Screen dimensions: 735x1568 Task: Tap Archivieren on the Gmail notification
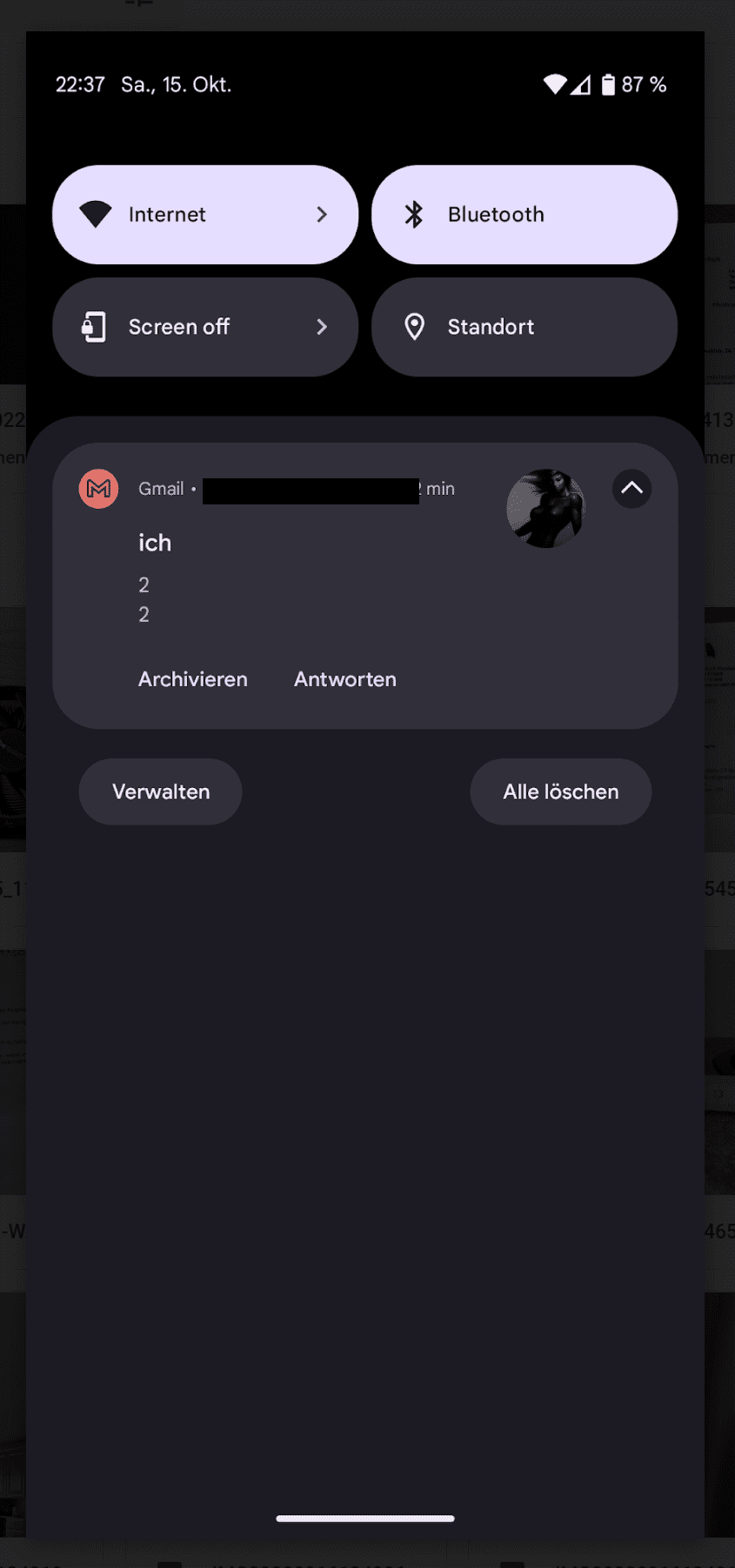click(x=193, y=679)
